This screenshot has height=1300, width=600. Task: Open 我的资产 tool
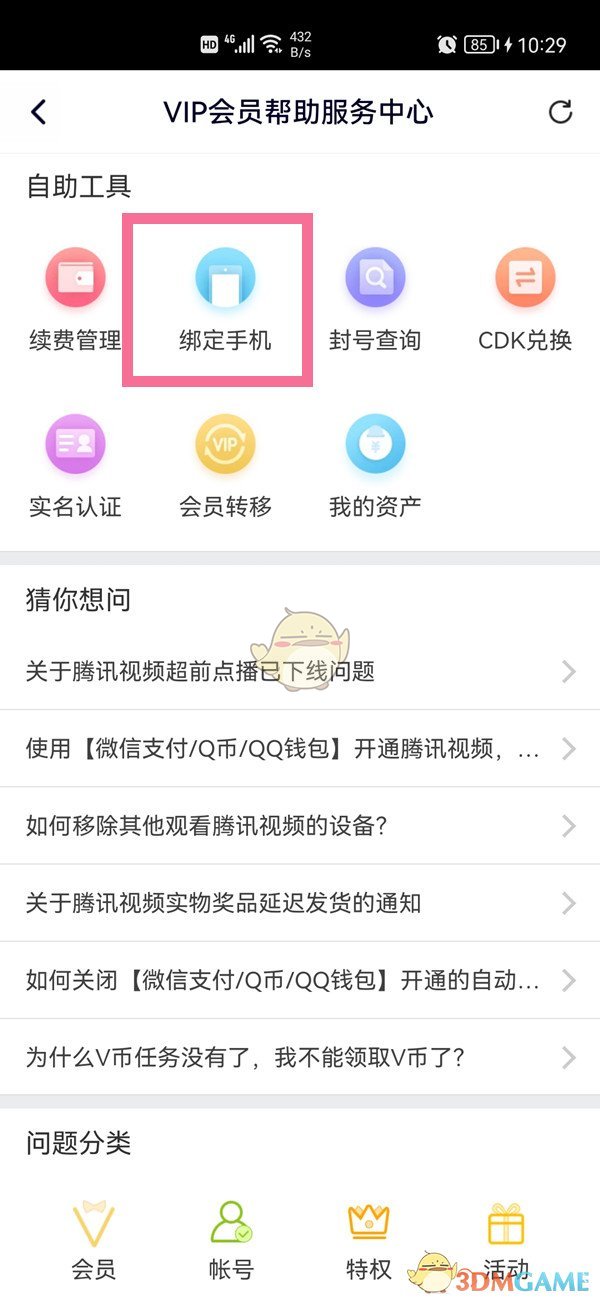[375, 465]
